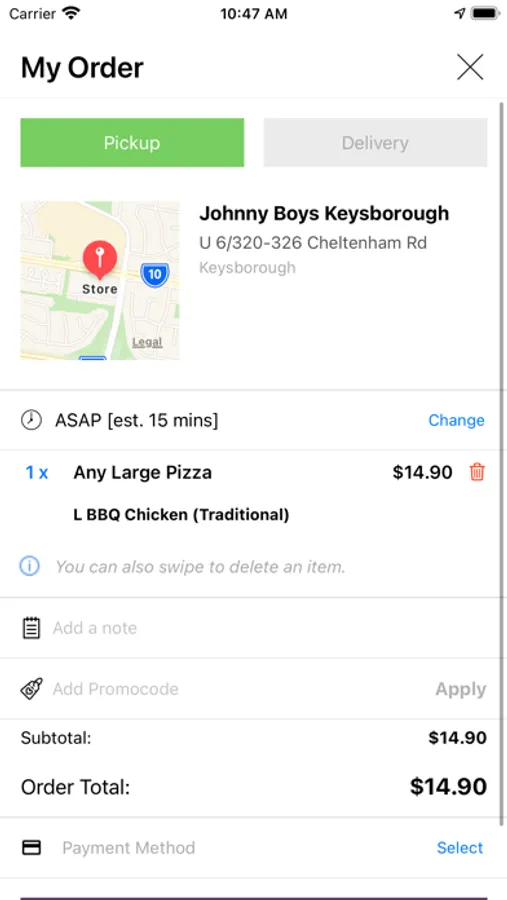Tap the 1 x quantity for pizza
The width and height of the screenshot is (507, 900).
click(37, 473)
